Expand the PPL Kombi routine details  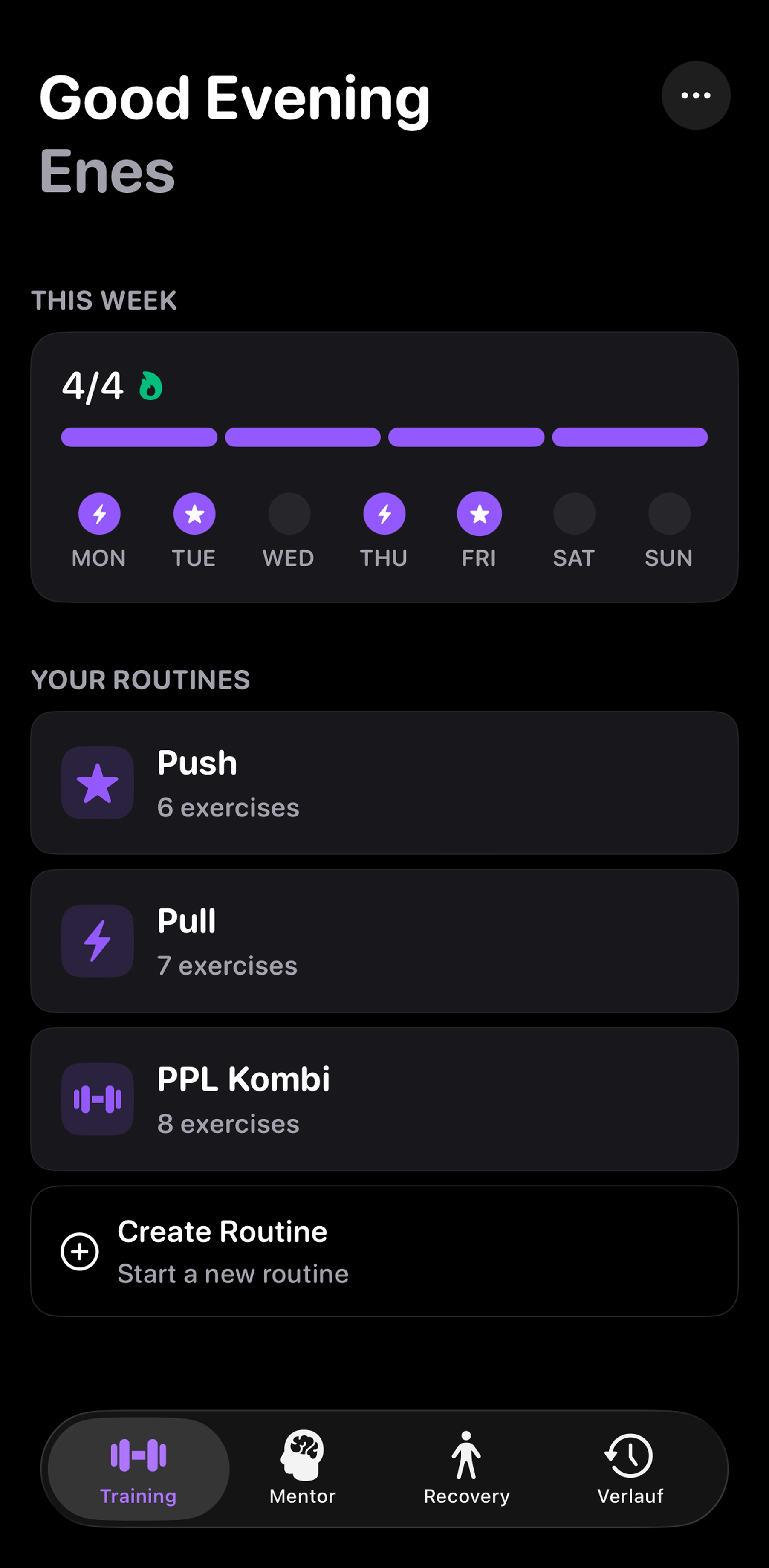point(385,1099)
